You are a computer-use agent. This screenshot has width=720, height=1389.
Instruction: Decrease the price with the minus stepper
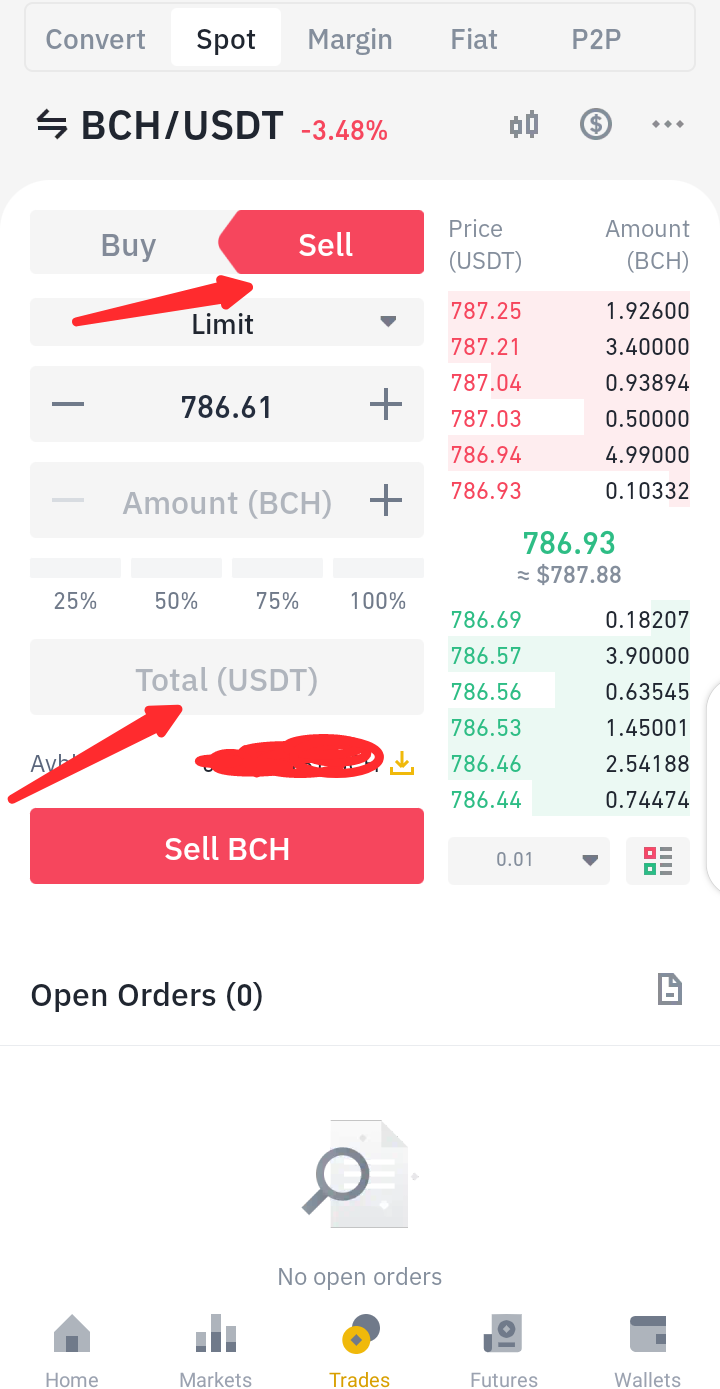pyautogui.click(x=68, y=406)
